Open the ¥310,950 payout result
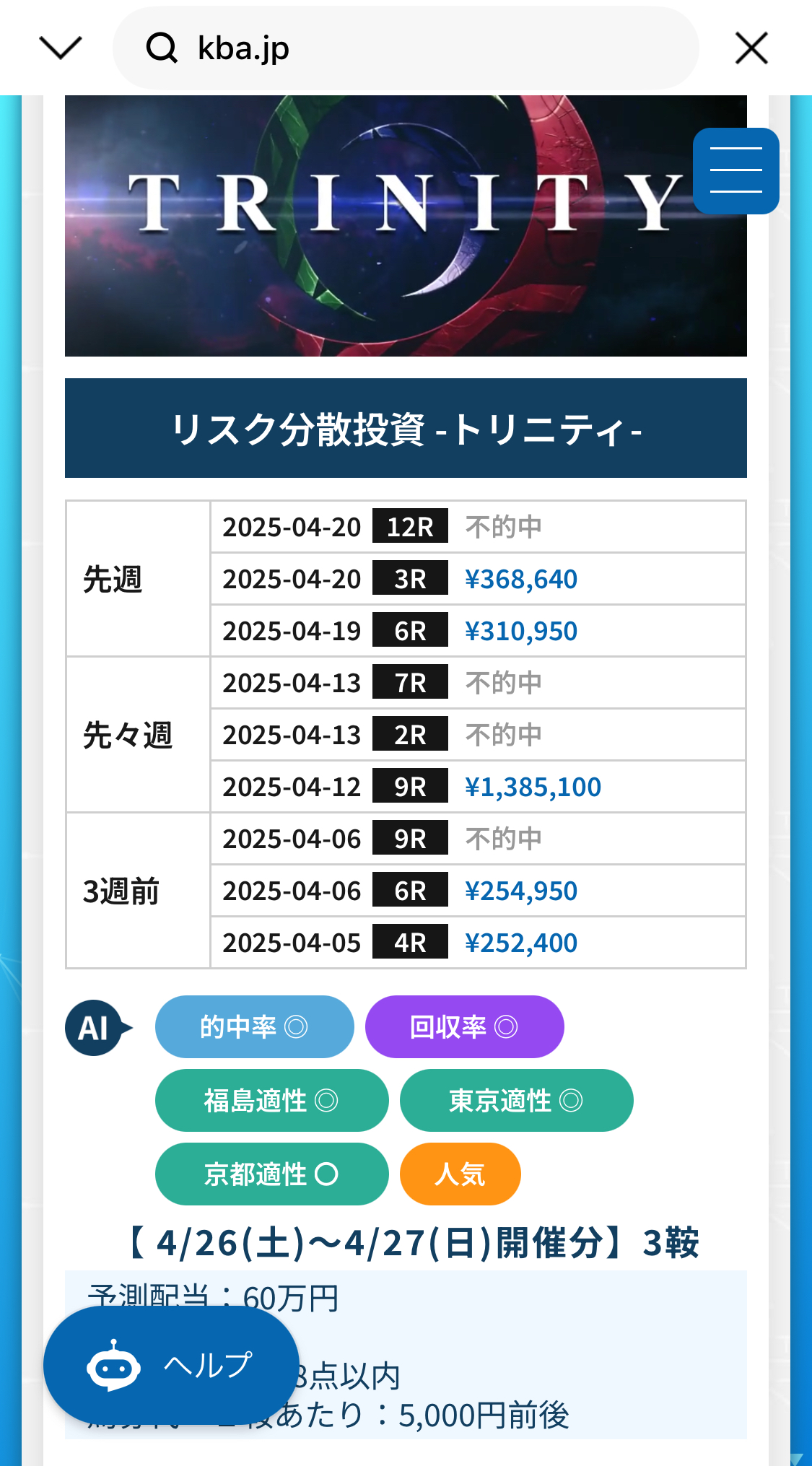Viewport: 812px width, 1466px height. click(520, 631)
